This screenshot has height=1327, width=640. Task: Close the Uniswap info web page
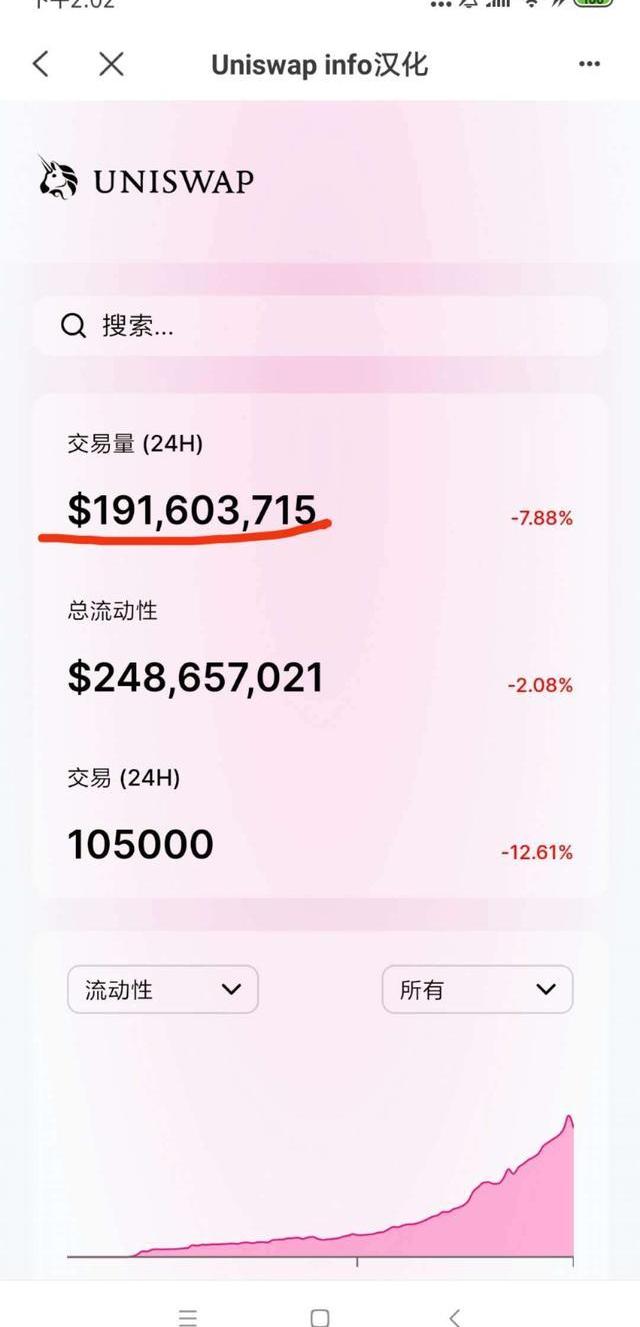111,65
